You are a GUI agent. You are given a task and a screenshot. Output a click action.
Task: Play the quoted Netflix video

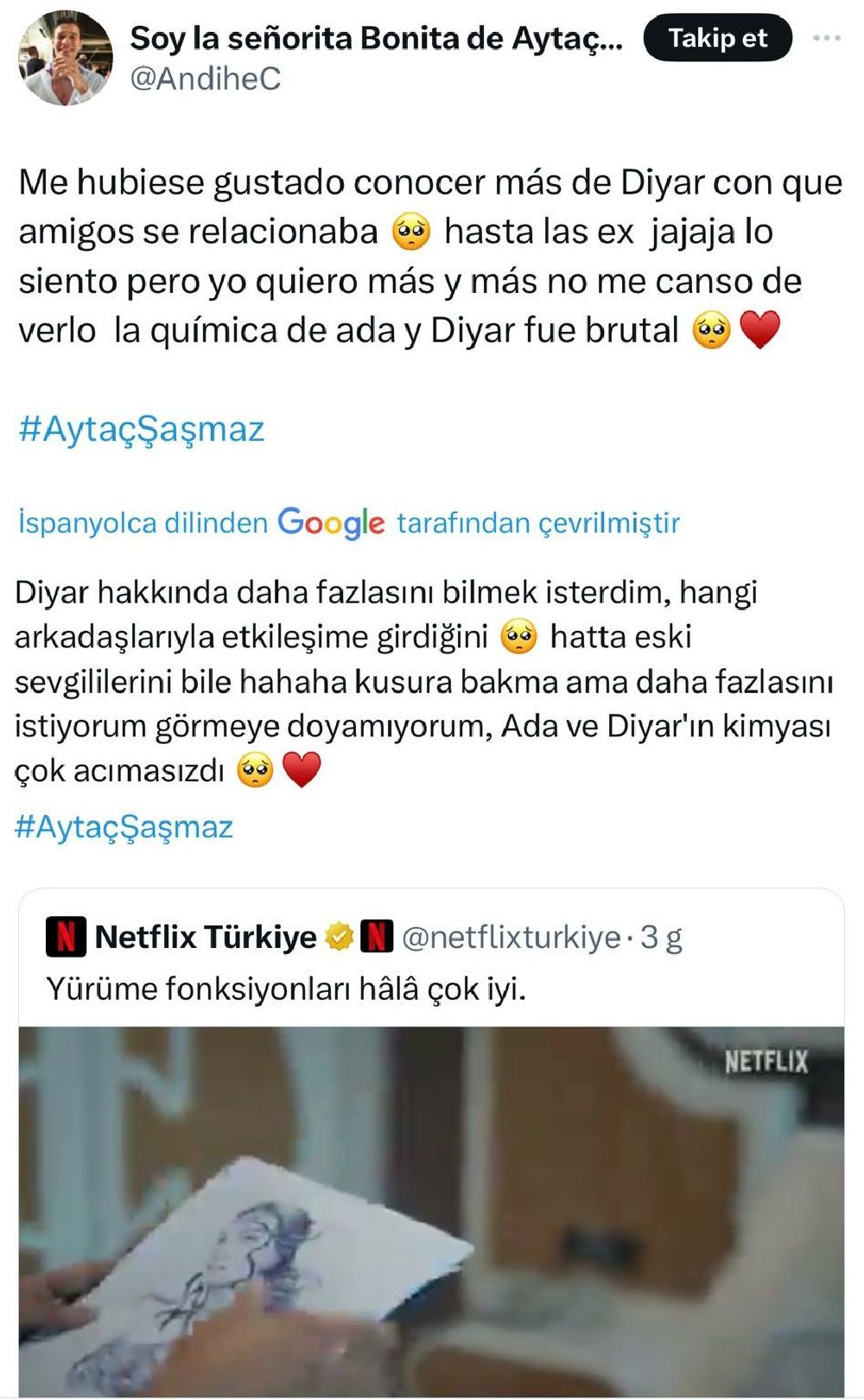pos(431,1210)
